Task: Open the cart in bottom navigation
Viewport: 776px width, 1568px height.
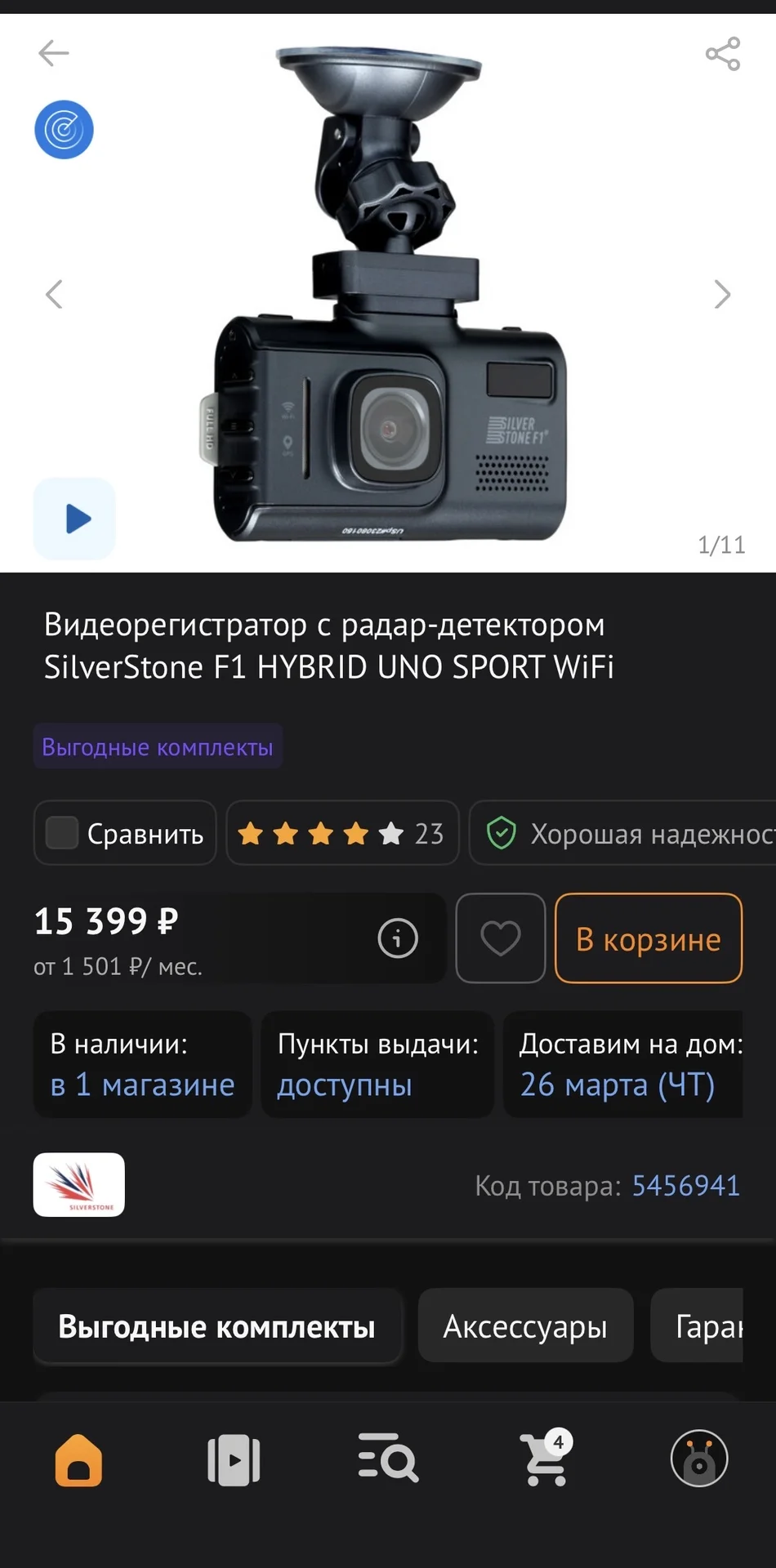Action: [x=546, y=1459]
